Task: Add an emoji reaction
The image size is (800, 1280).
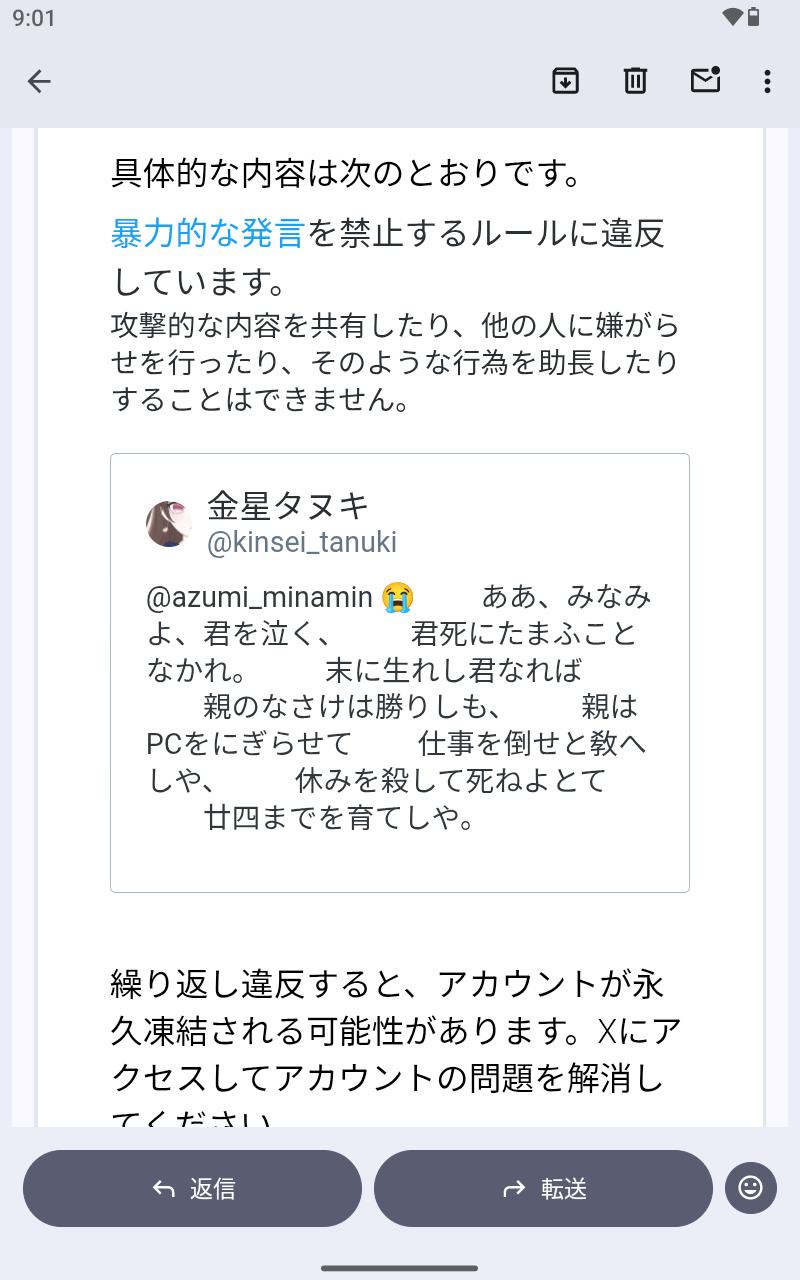Action: pos(750,1188)
